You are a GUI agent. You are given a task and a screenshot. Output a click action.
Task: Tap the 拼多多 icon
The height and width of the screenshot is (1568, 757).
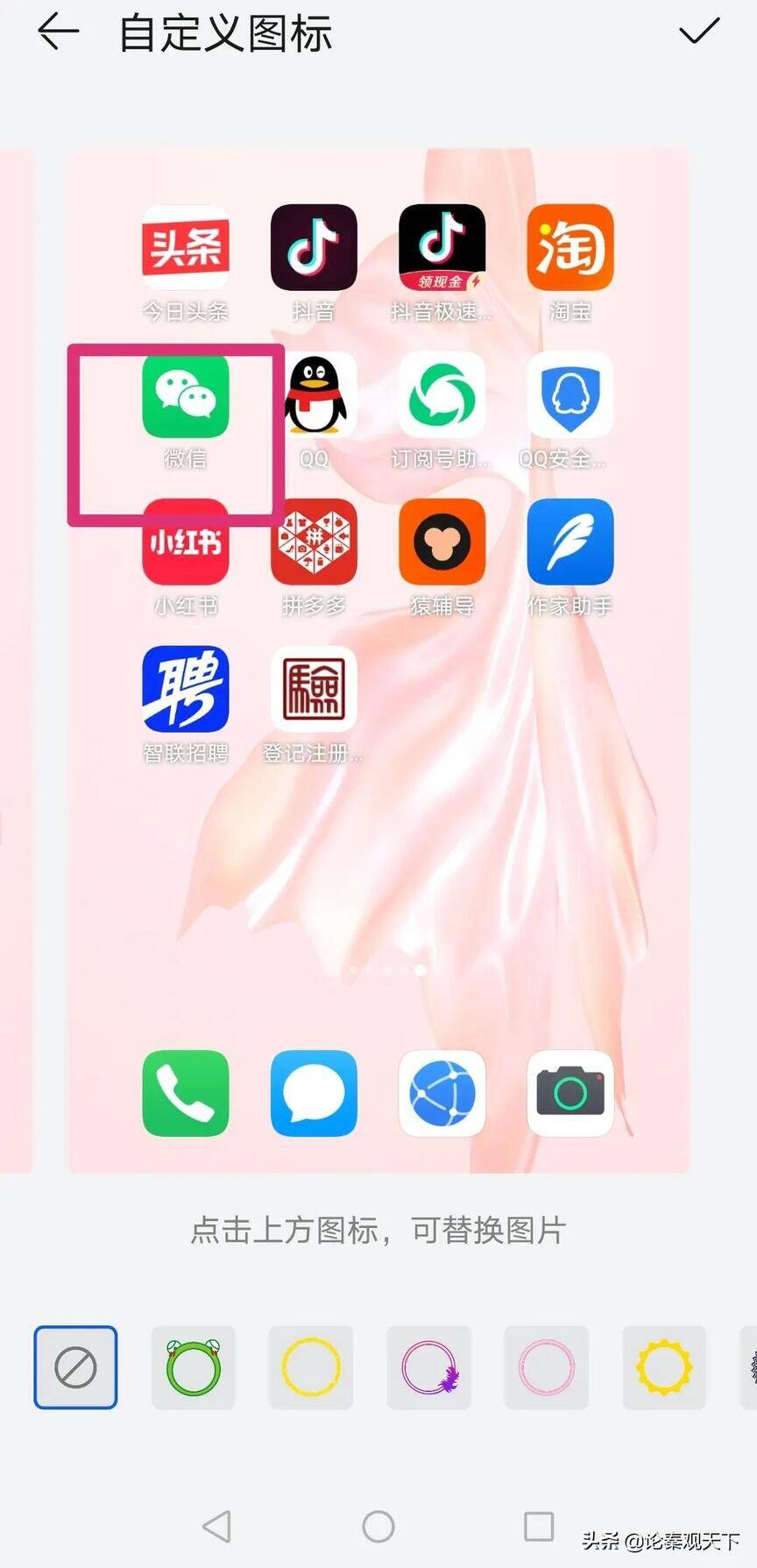(x=314, y=542)
